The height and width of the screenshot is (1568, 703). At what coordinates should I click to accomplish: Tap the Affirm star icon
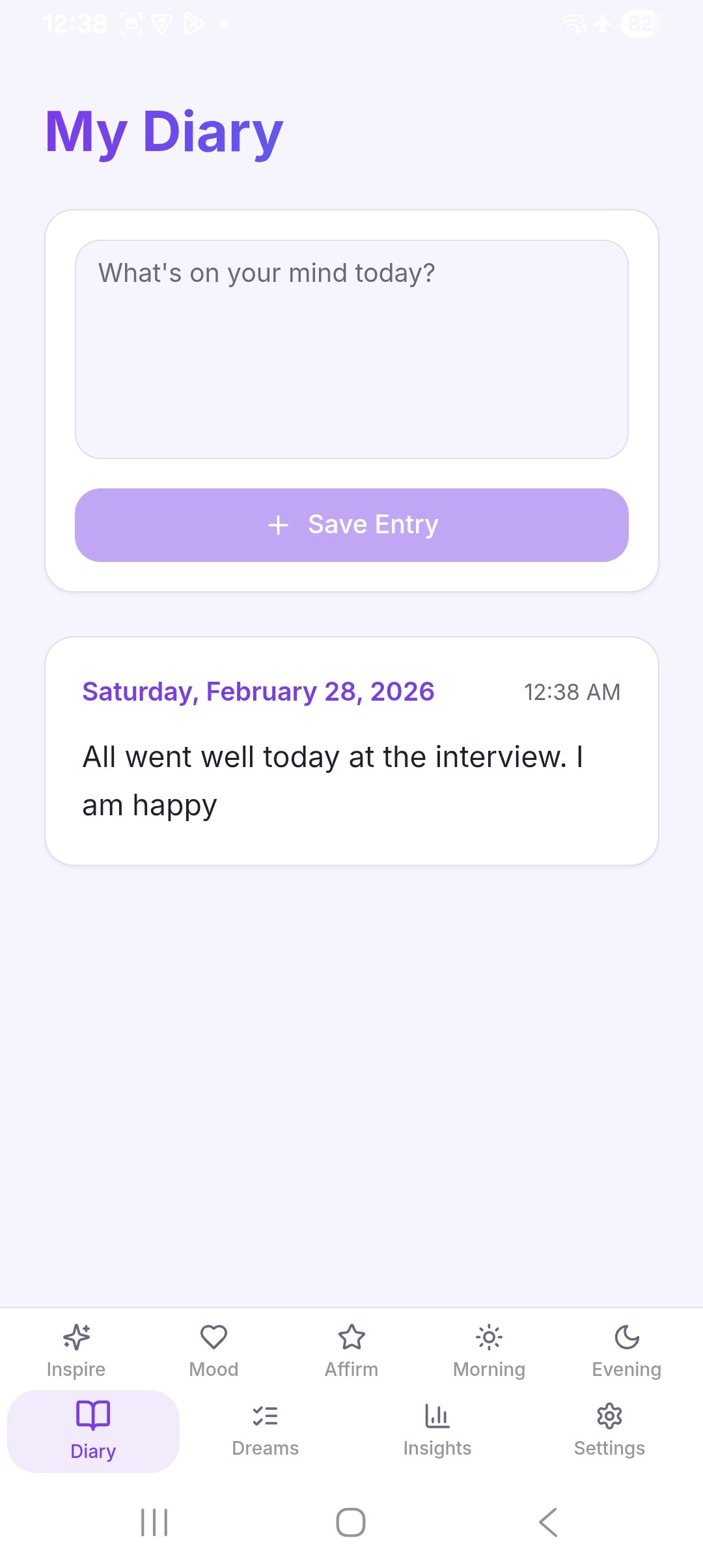coord(351,1337)
